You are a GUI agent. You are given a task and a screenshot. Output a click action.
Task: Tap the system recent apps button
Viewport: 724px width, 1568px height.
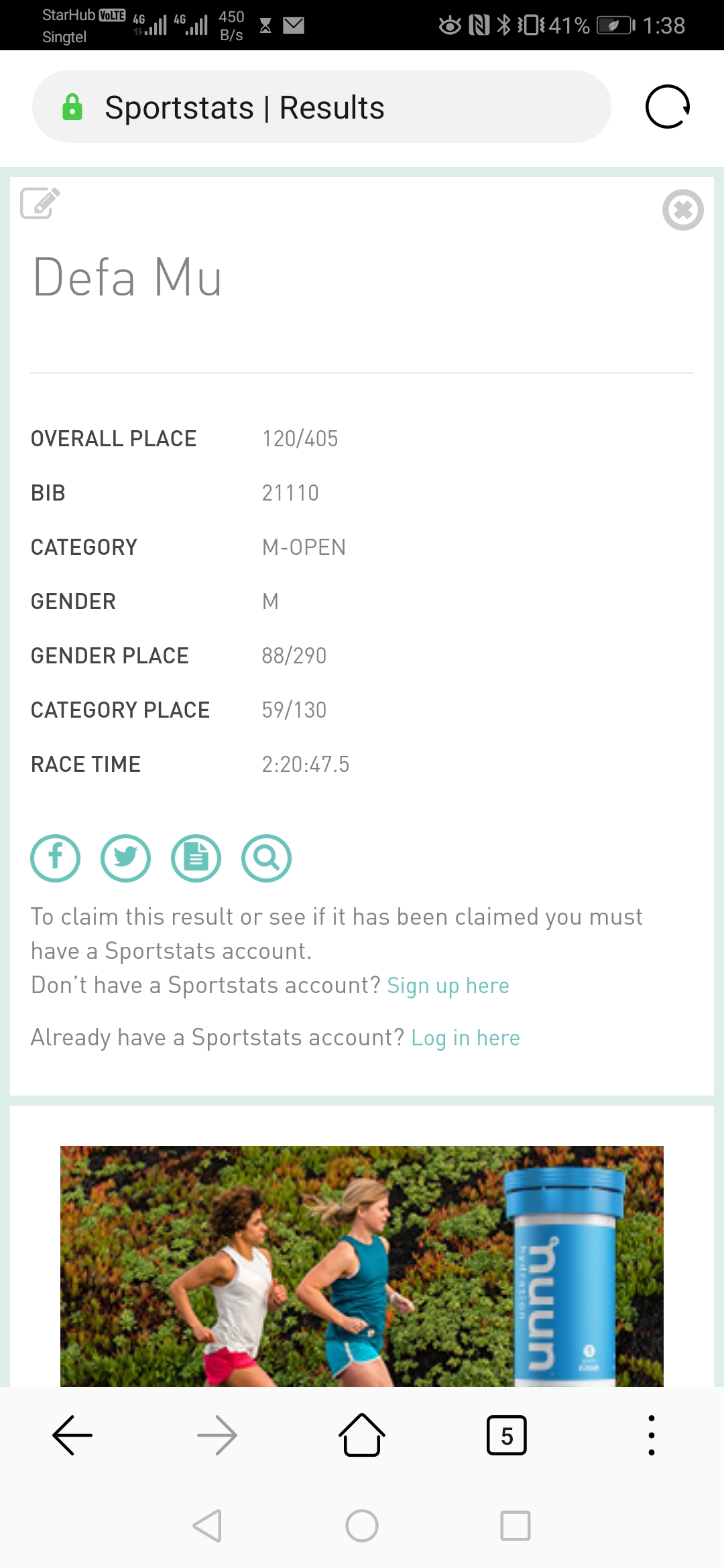tap(516, 1526)
